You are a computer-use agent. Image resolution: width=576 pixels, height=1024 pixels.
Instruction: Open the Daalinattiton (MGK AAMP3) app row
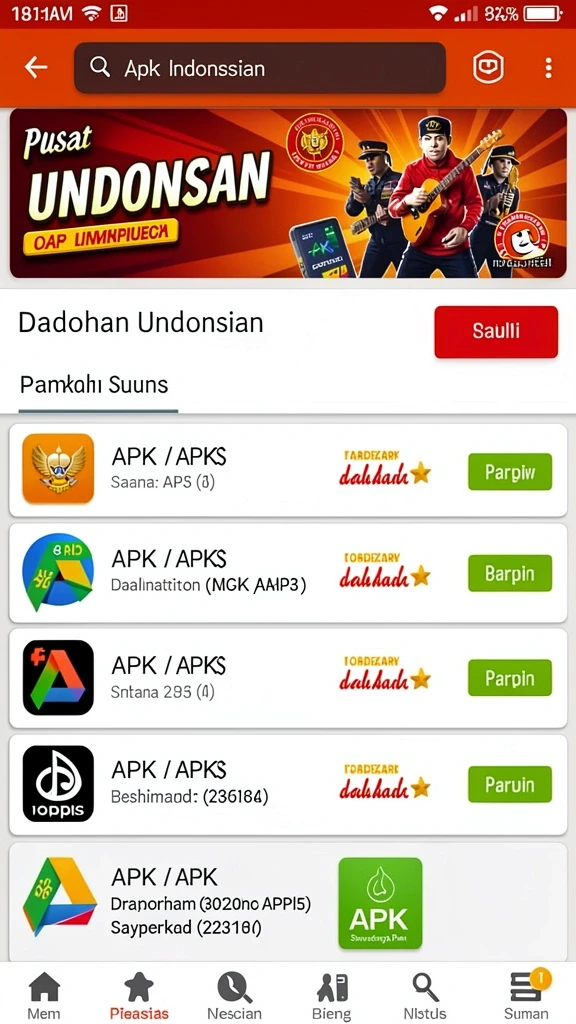click(x=288, y=573)
